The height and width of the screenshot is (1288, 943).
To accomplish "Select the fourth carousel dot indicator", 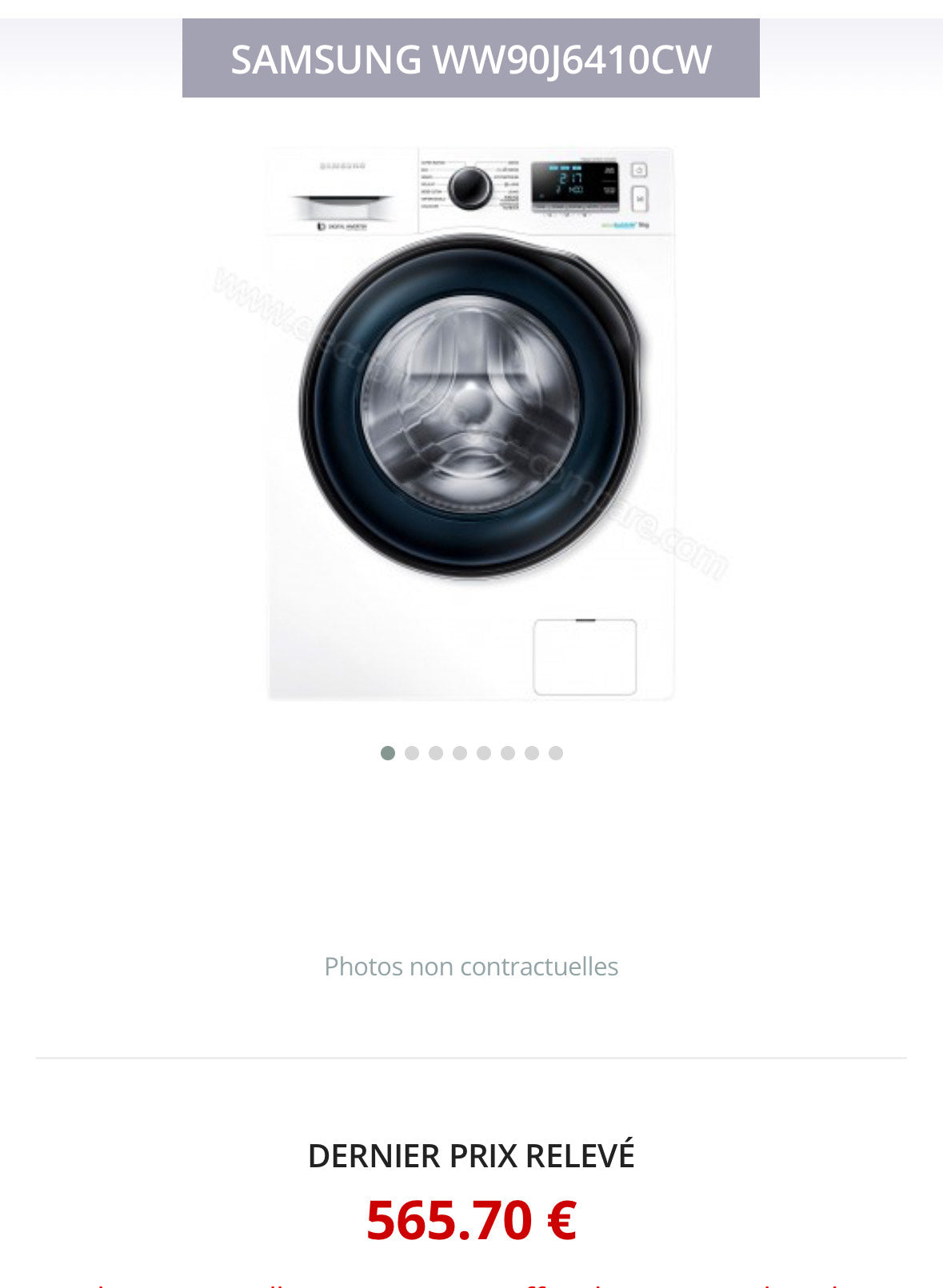I will click(459, 752).
